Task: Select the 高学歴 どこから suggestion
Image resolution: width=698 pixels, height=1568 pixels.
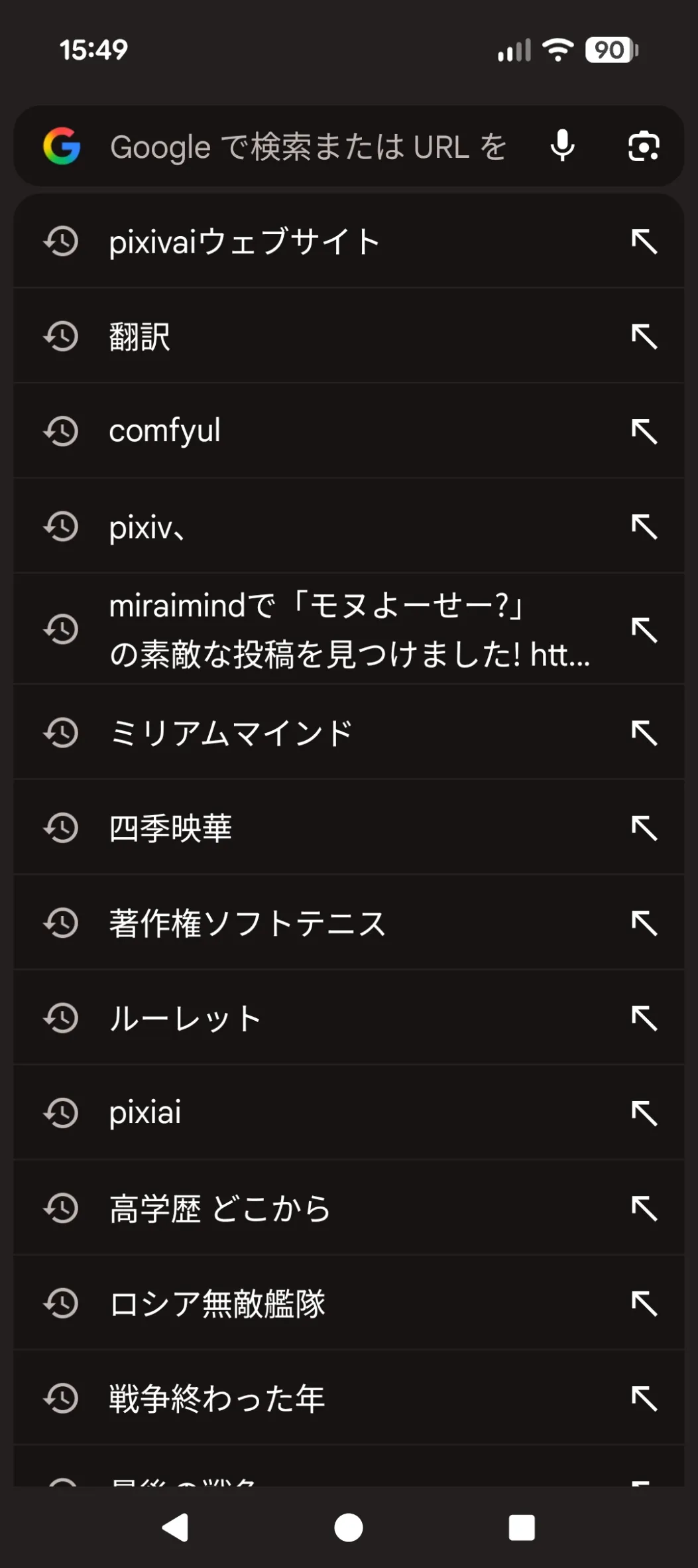Action: [x=219, y=1208]
